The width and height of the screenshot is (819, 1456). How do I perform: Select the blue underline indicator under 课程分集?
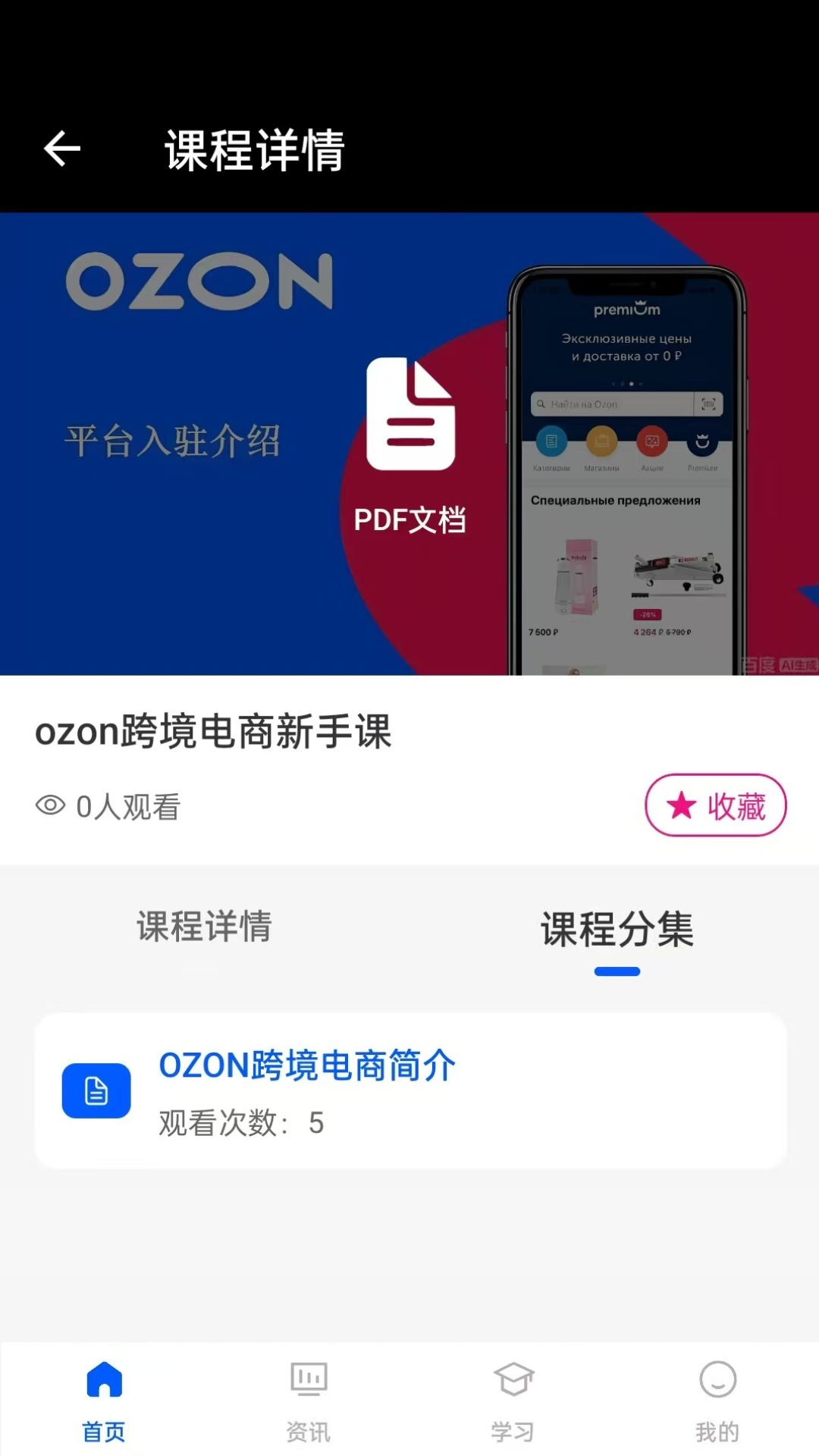click(617, 969)
